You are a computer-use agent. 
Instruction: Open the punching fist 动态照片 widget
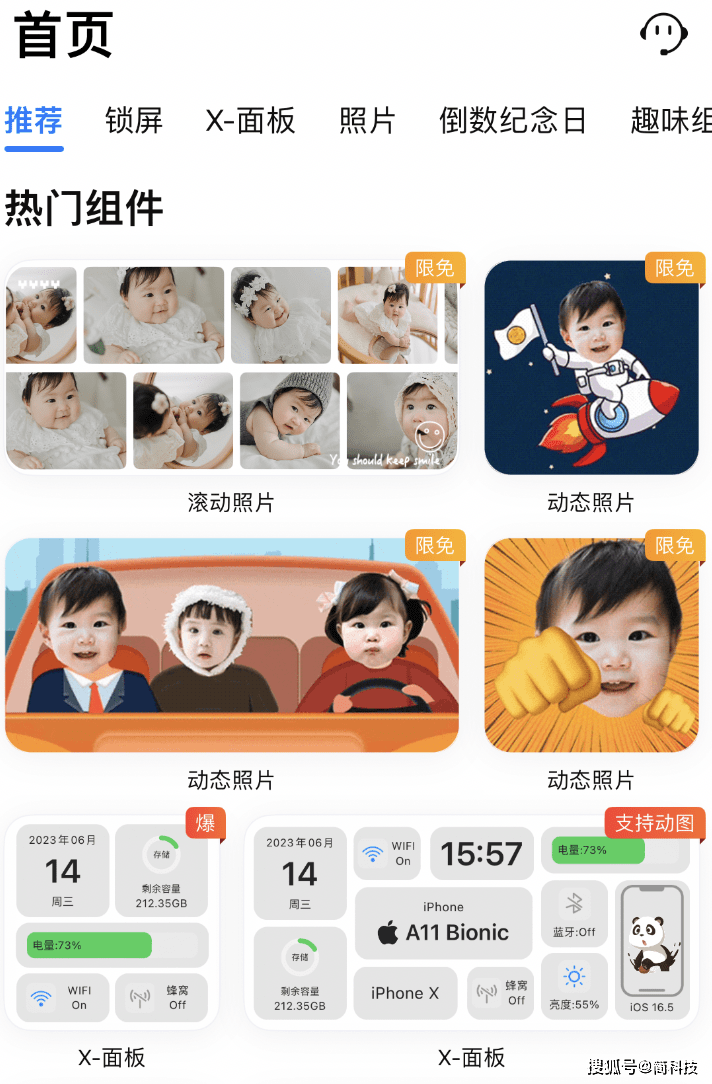tap(591, 645)
